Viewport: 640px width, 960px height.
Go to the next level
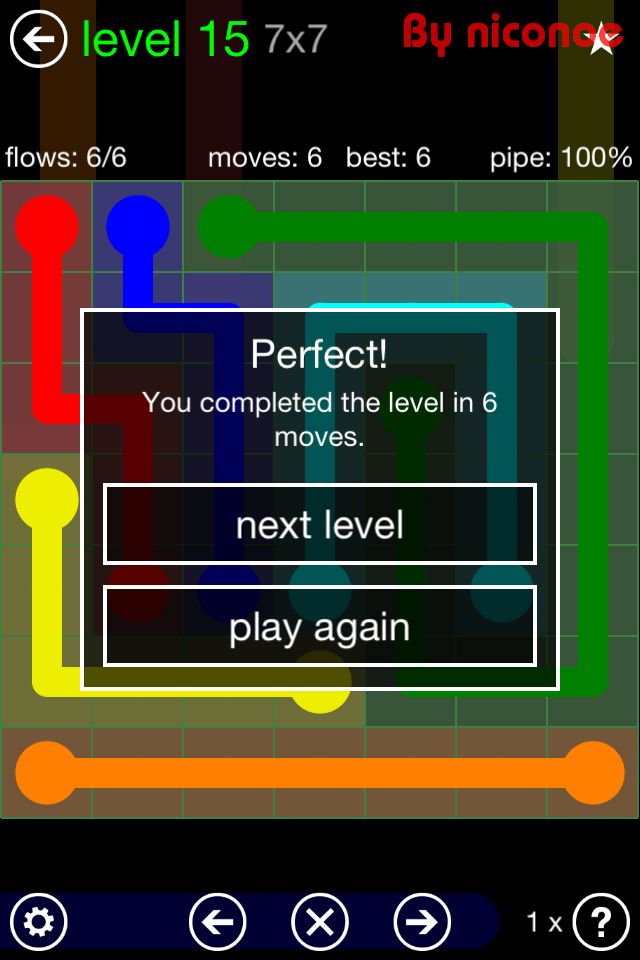coord(320,525)
